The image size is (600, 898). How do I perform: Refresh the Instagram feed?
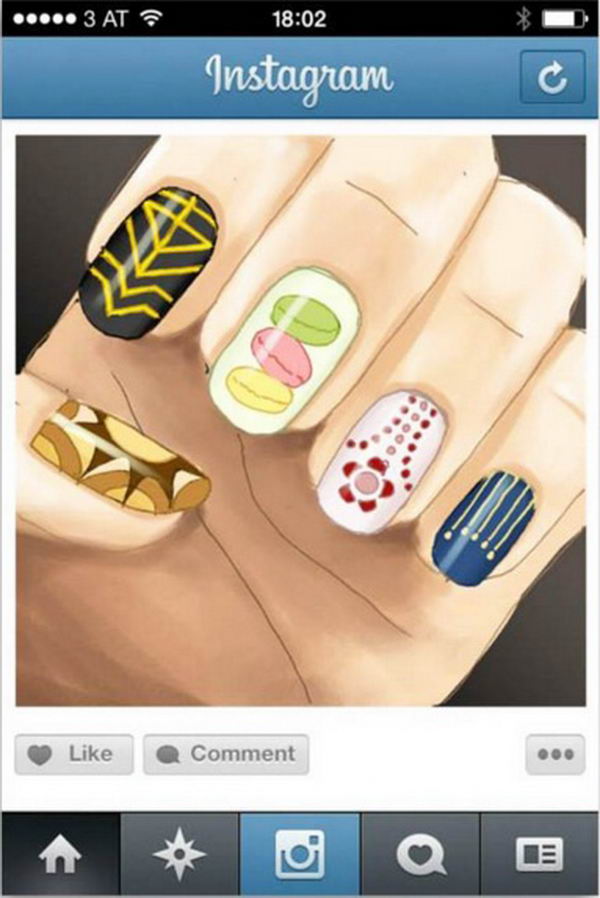coord(551,79)
